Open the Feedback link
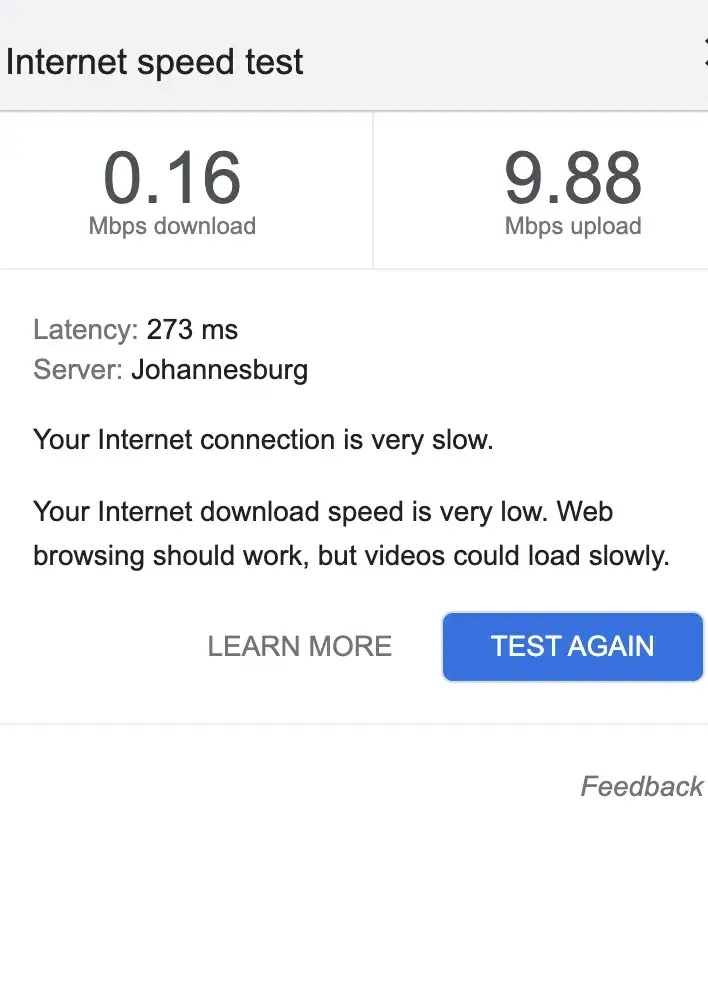 [641, 787]
